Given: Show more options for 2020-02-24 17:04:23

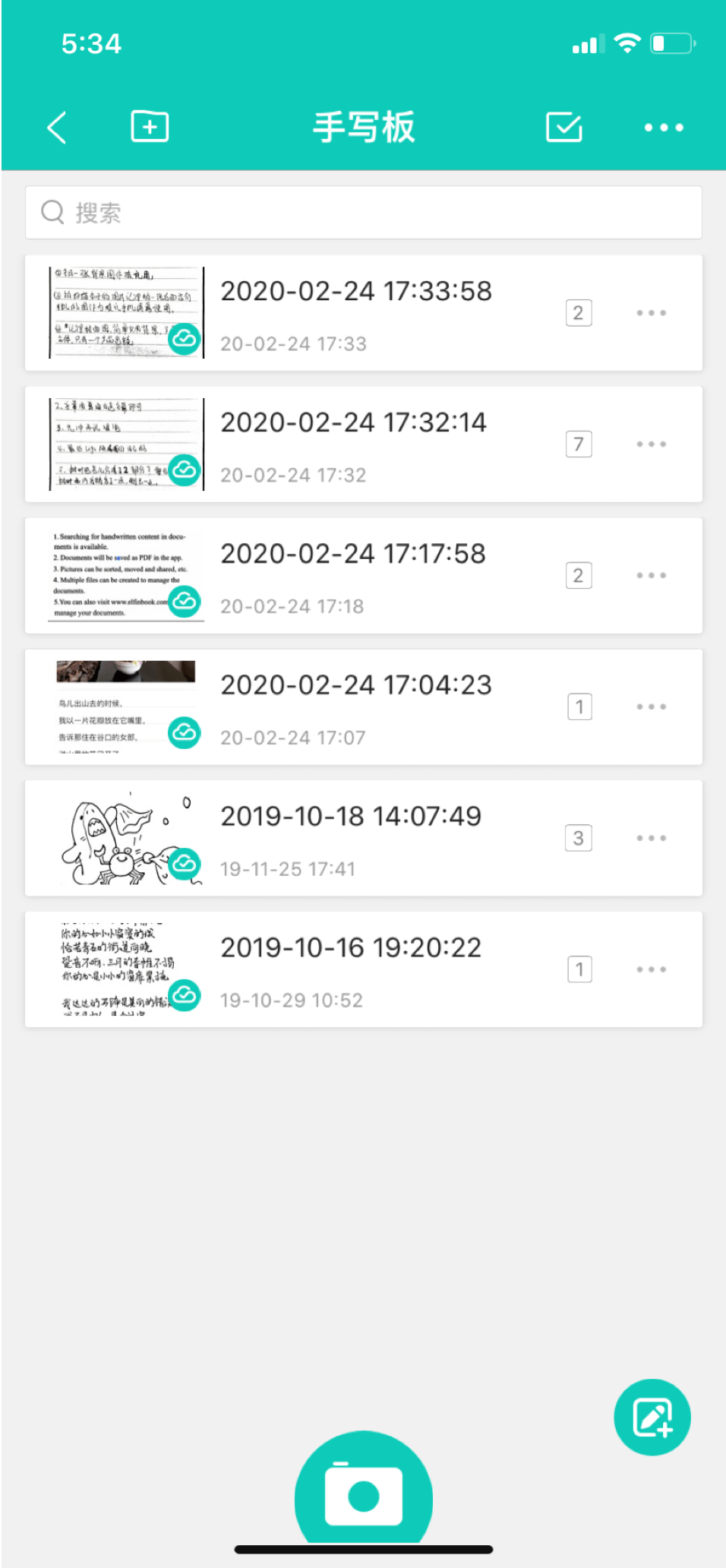Looking at the screenshot, I should [x=651, y=707].
